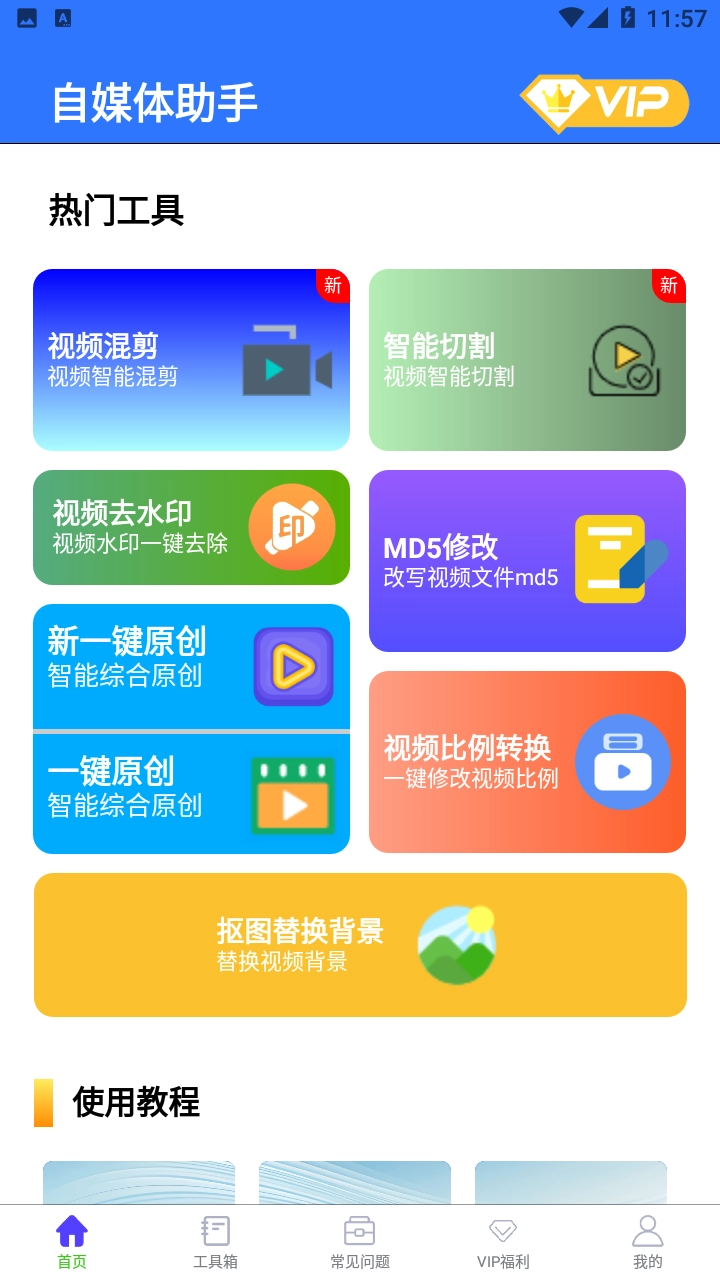Open the 视频混剪 camcorder tool icon
Image resolution: width=720 pixels, height=1280 pixels.
(288, 367)
